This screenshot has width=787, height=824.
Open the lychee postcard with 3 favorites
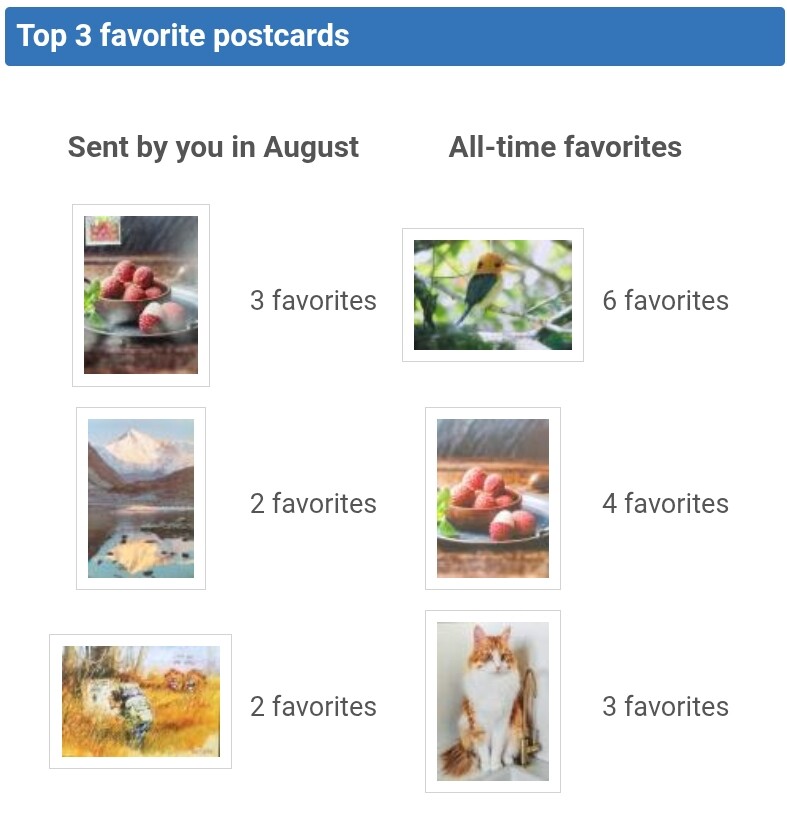(141, 295)
